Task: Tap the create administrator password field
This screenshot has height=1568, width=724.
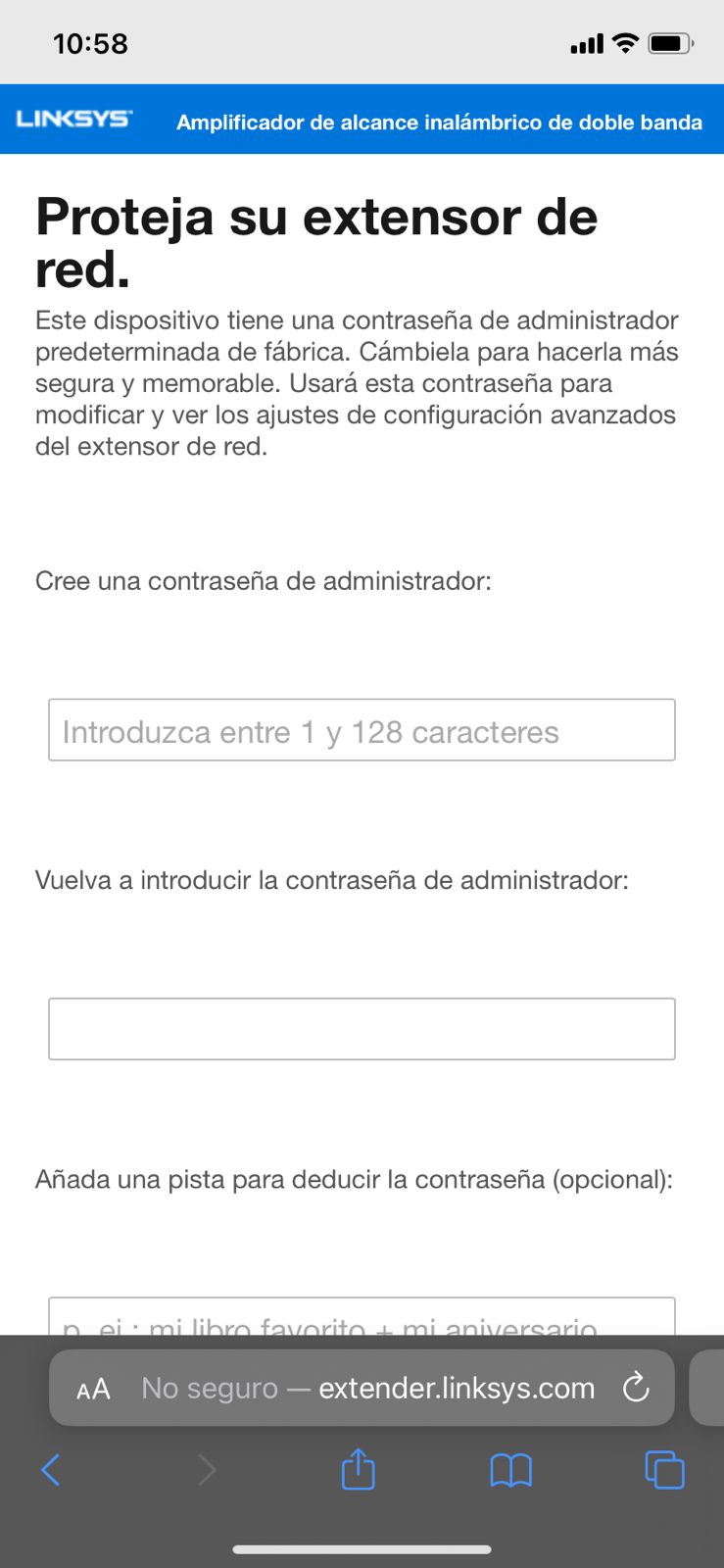Action: [362, 730]
